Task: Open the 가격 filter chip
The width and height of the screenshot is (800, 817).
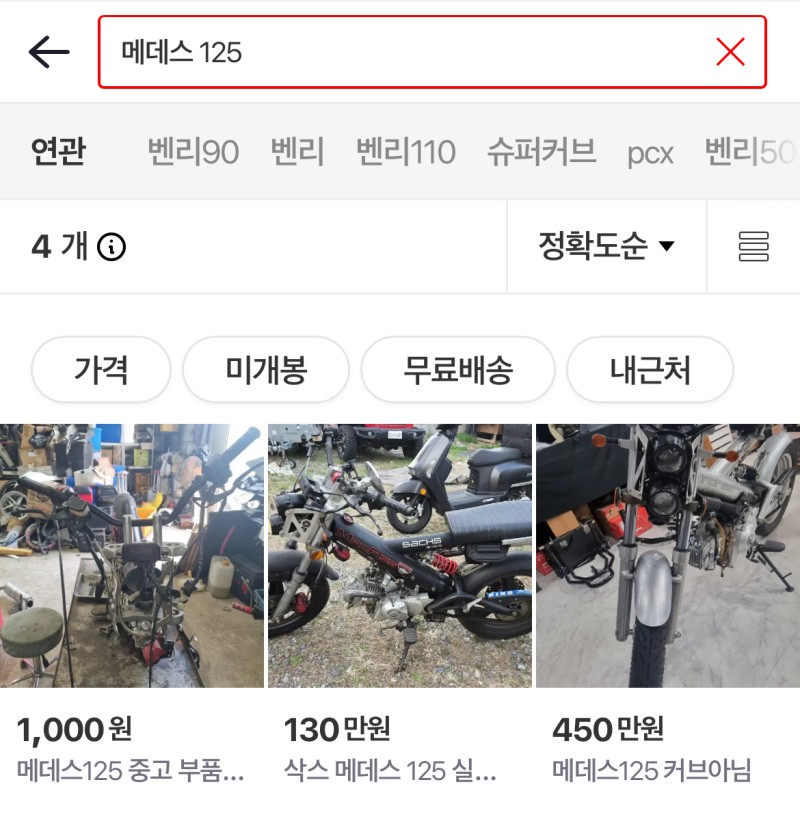Action: pos(101,370)
